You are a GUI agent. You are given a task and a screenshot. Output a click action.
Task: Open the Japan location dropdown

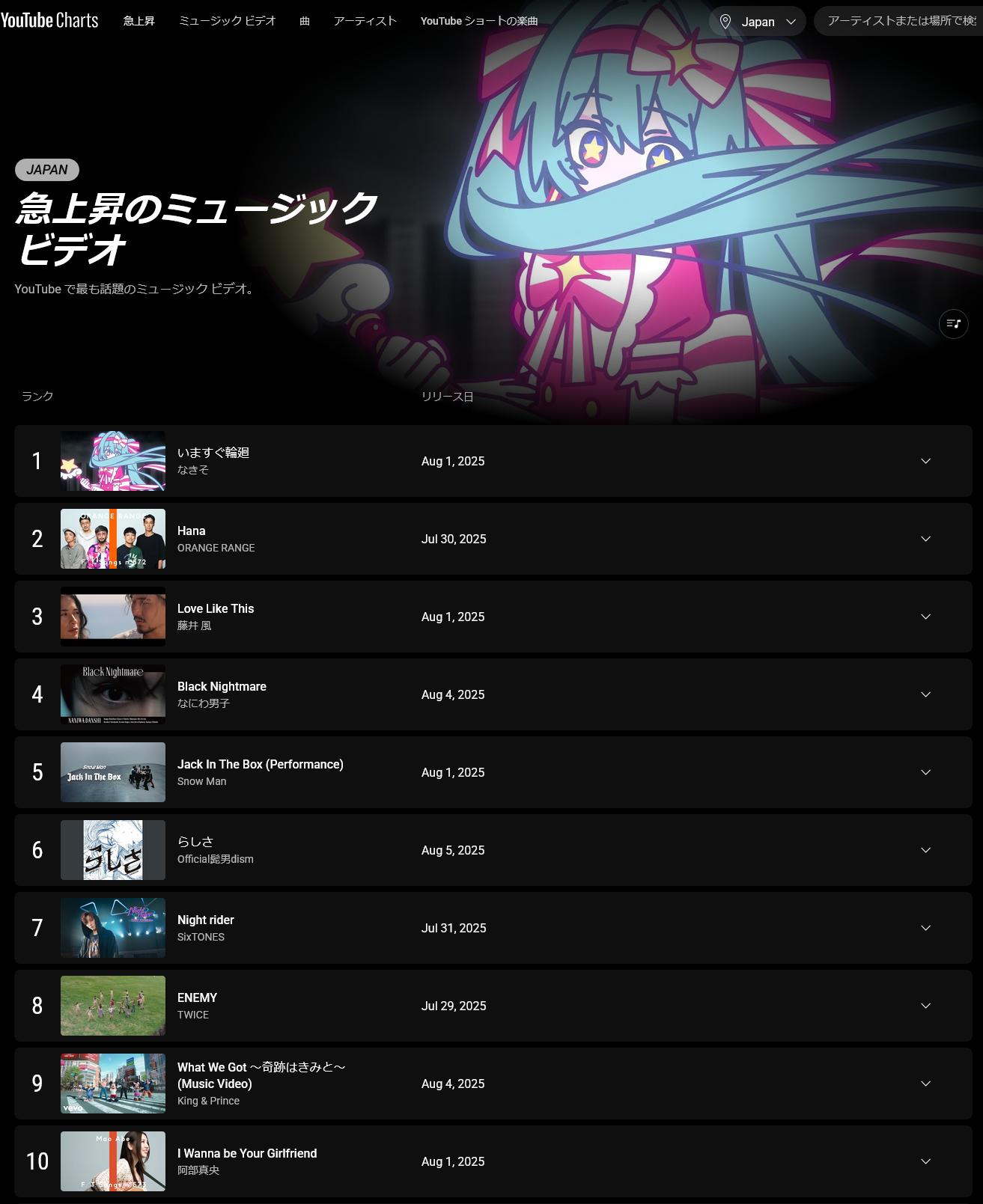point(757,22)
